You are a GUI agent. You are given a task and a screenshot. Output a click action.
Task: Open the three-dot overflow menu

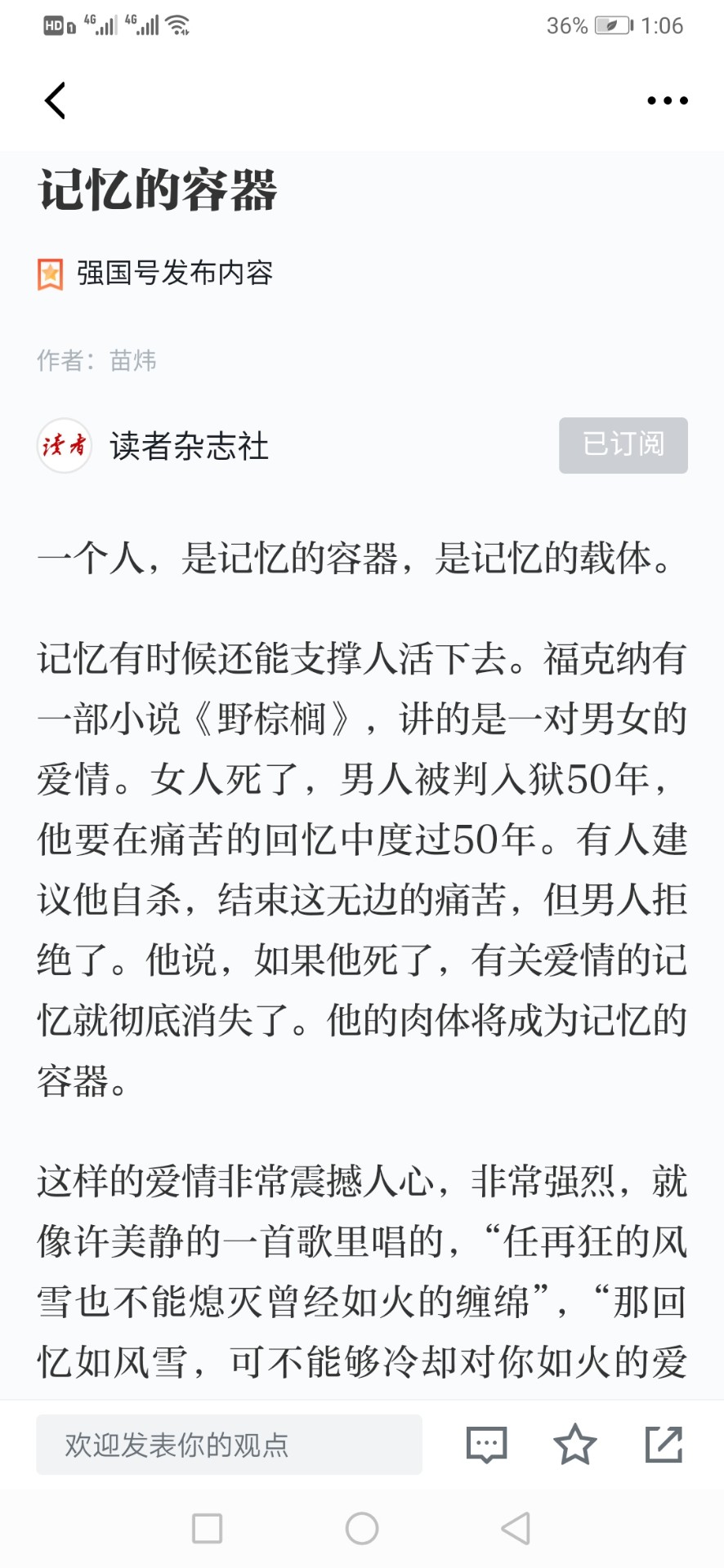point(667,100)
